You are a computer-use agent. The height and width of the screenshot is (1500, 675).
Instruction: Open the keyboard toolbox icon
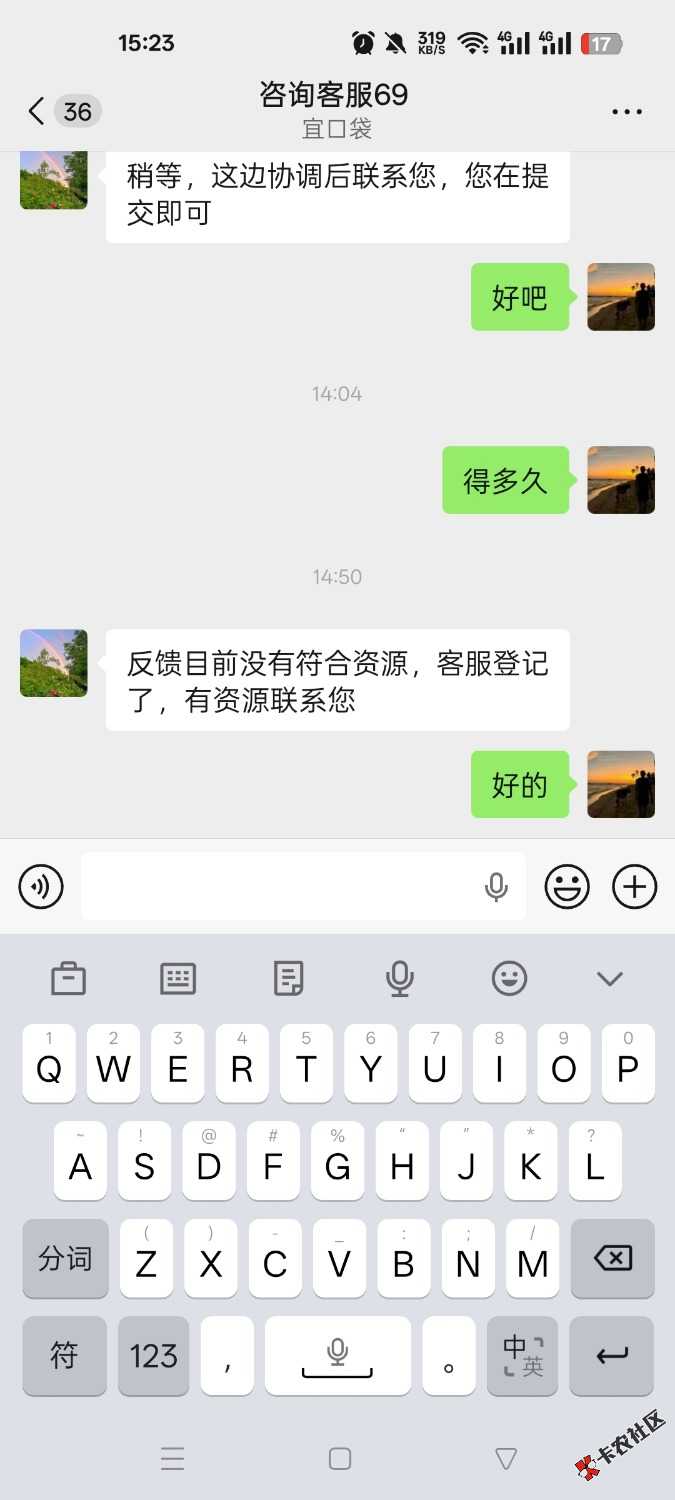point(68,978)
